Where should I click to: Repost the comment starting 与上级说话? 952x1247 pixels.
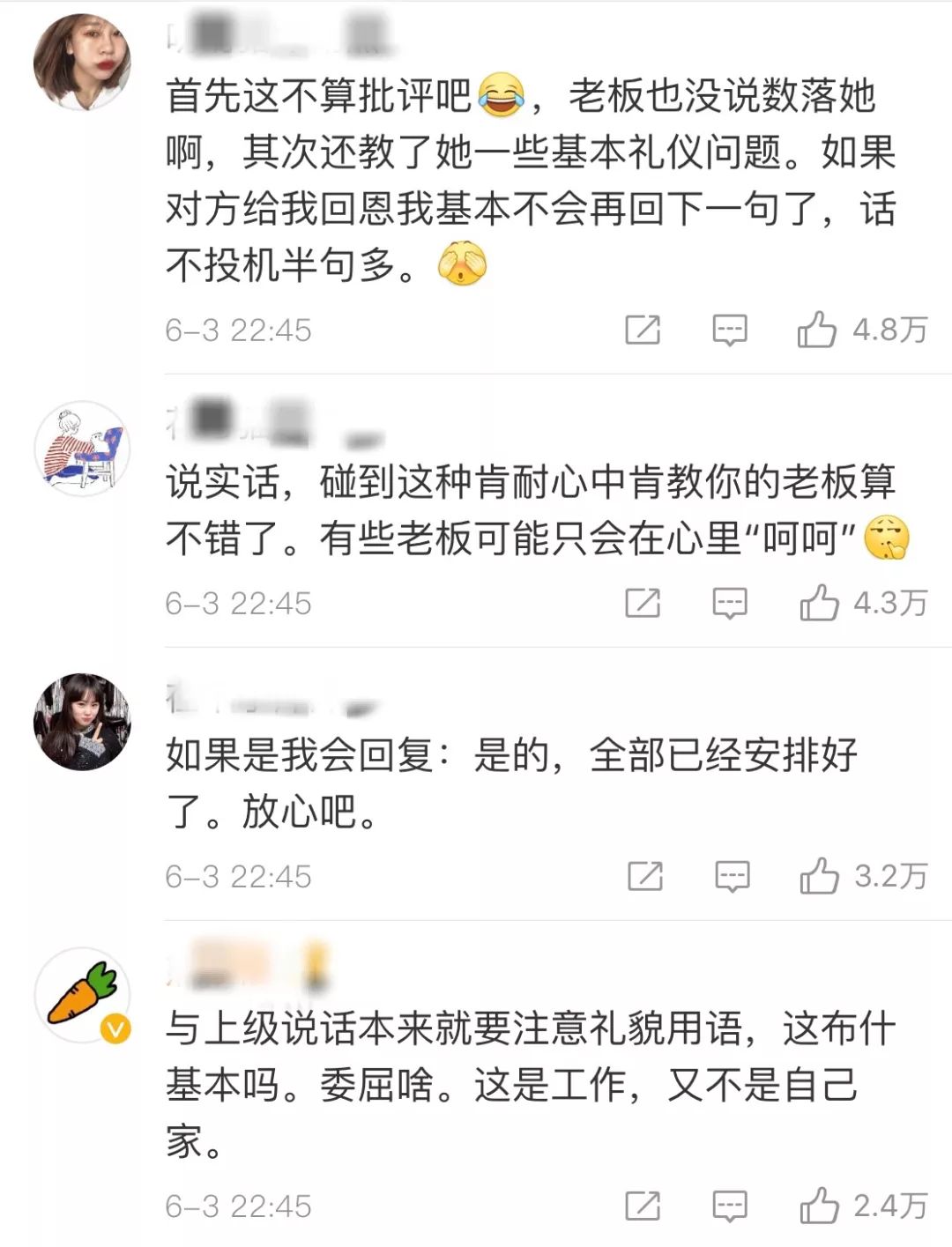coord(643,1206)
